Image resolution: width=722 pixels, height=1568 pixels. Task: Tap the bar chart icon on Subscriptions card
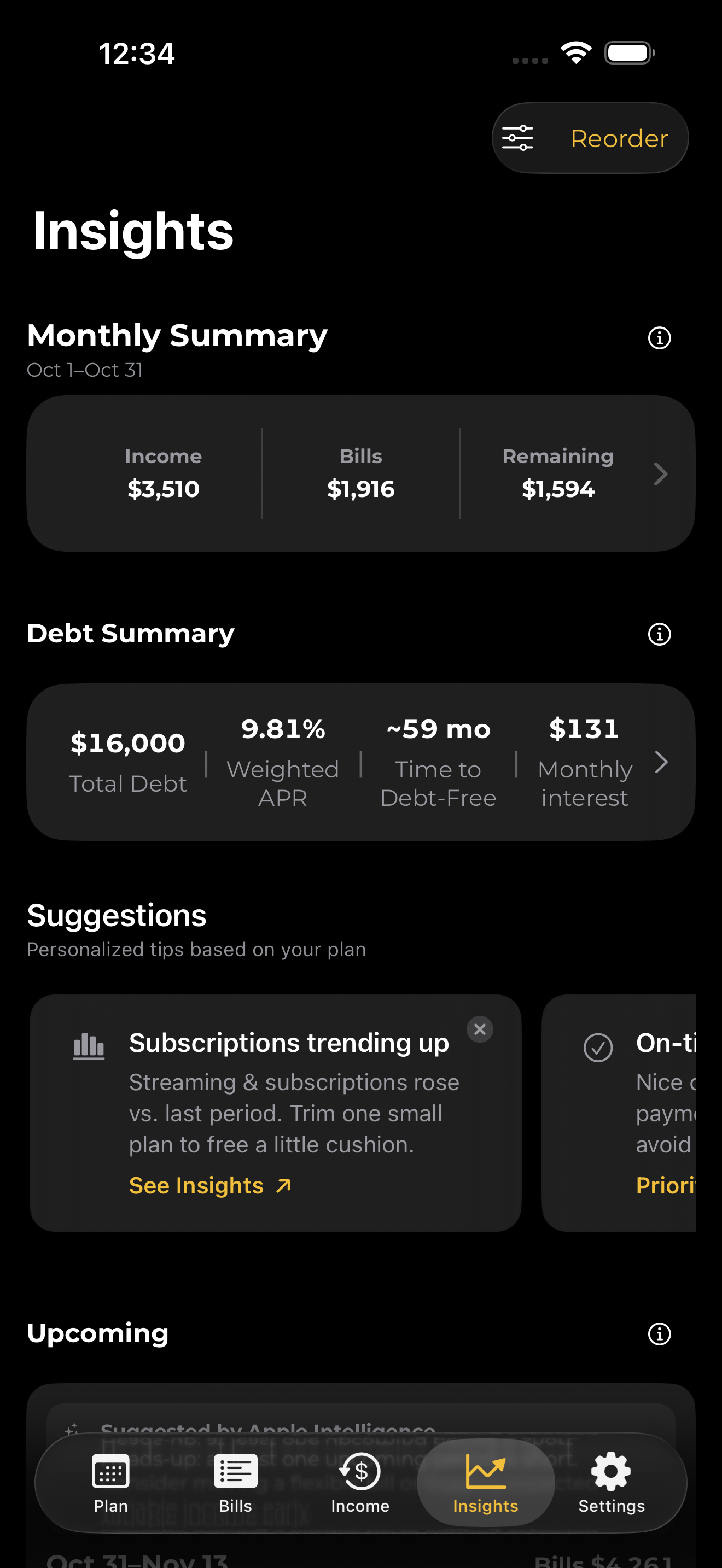click(x=89, y=1046)
